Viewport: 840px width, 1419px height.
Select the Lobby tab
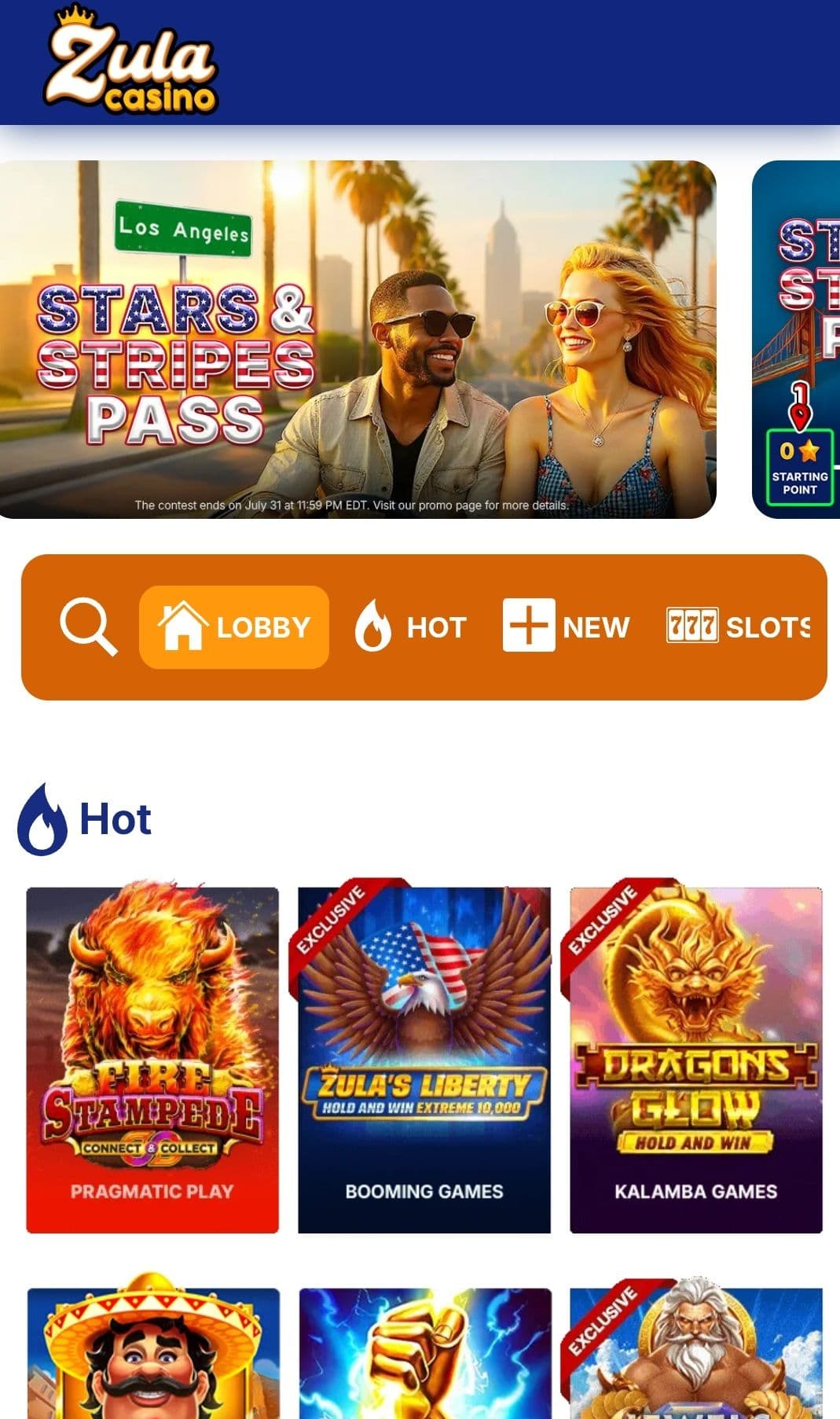234,627
